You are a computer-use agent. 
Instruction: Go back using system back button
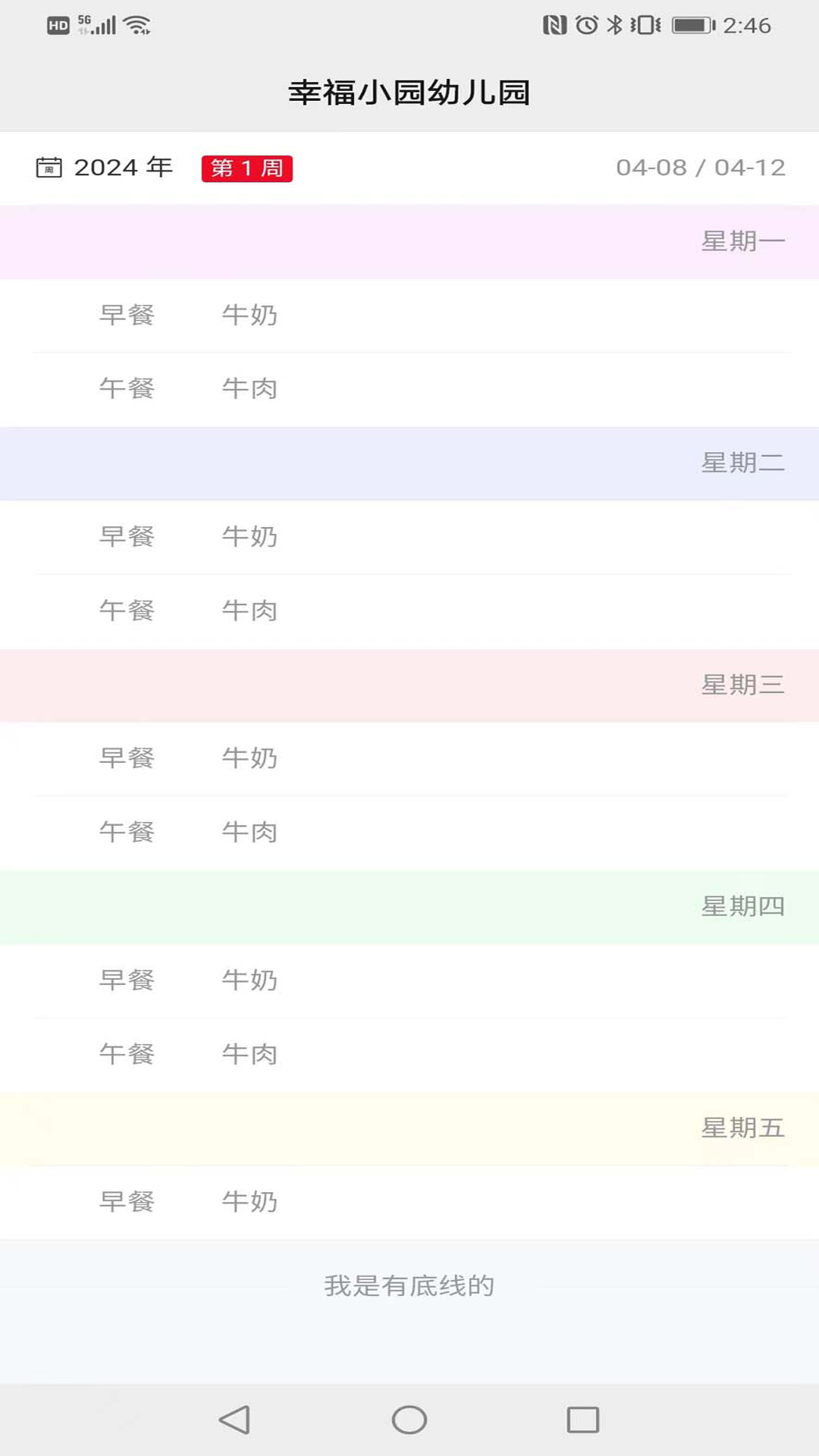[234, 1420]
